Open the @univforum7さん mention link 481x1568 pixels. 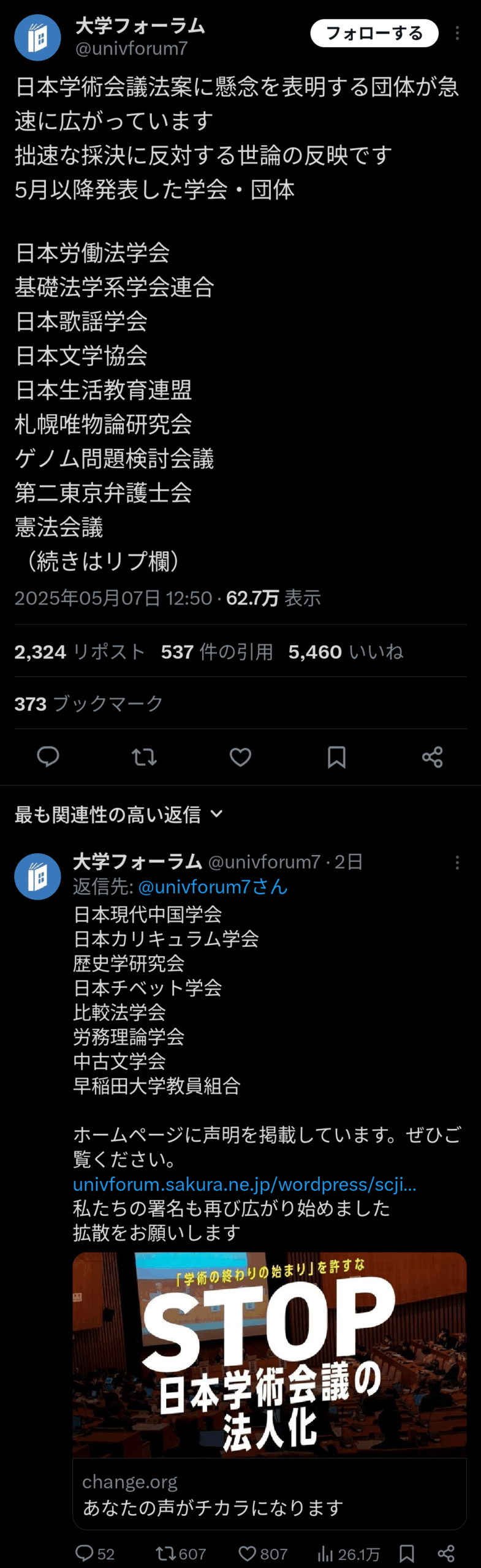[x=213, y=887]
